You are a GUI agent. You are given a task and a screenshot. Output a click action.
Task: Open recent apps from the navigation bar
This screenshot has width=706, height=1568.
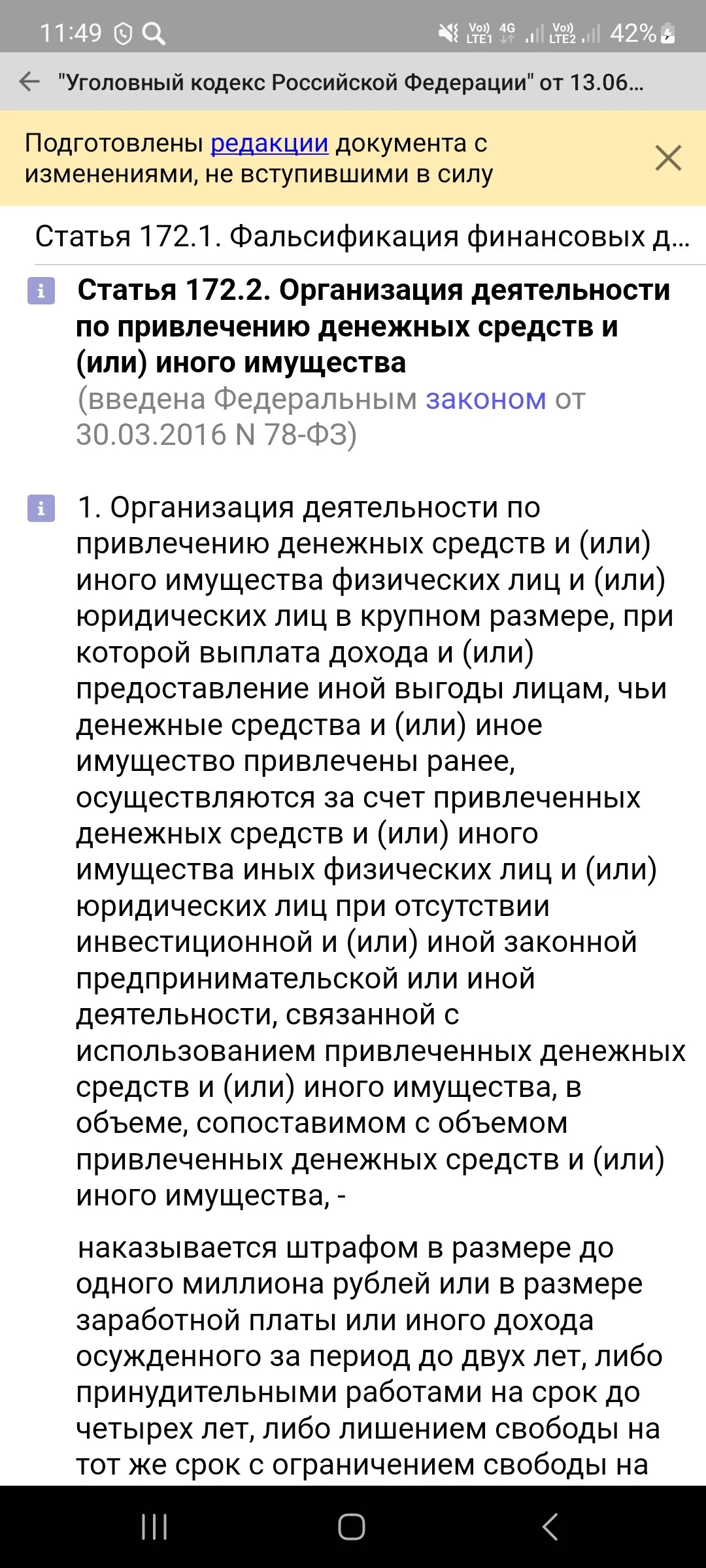(x=155, y=1527)
